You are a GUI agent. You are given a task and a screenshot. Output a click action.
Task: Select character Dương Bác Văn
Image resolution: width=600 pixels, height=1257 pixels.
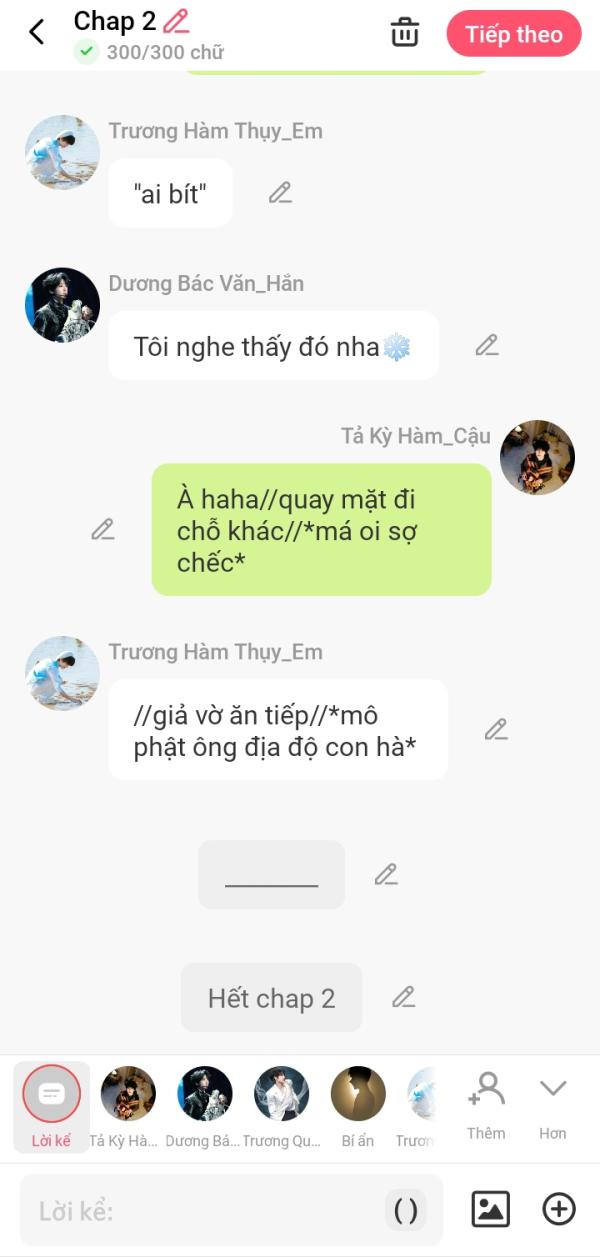[x=204, y=1106]
